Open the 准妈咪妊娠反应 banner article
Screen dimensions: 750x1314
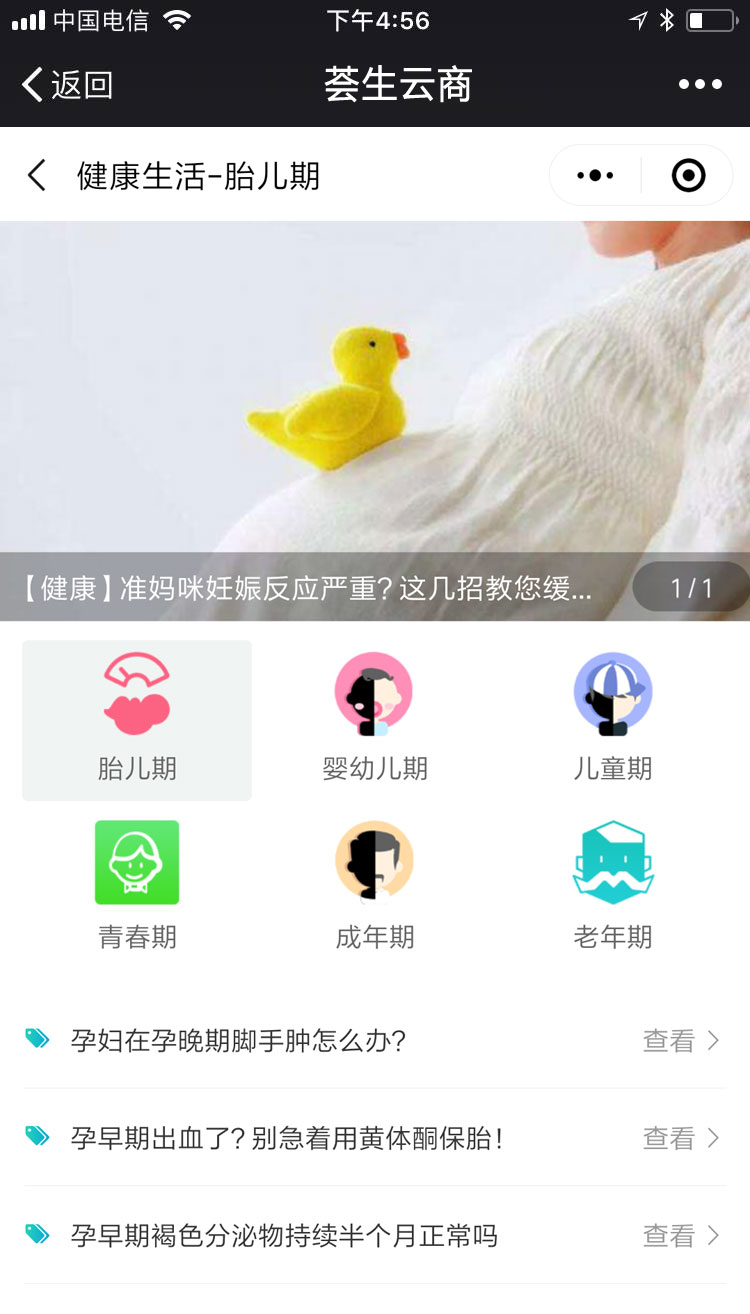tap(375, 421)
